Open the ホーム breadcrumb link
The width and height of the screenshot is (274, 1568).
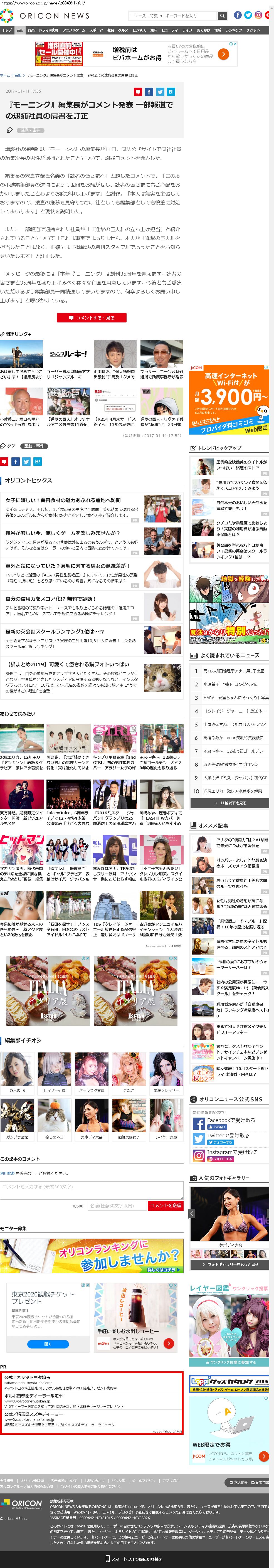(6, 75)
